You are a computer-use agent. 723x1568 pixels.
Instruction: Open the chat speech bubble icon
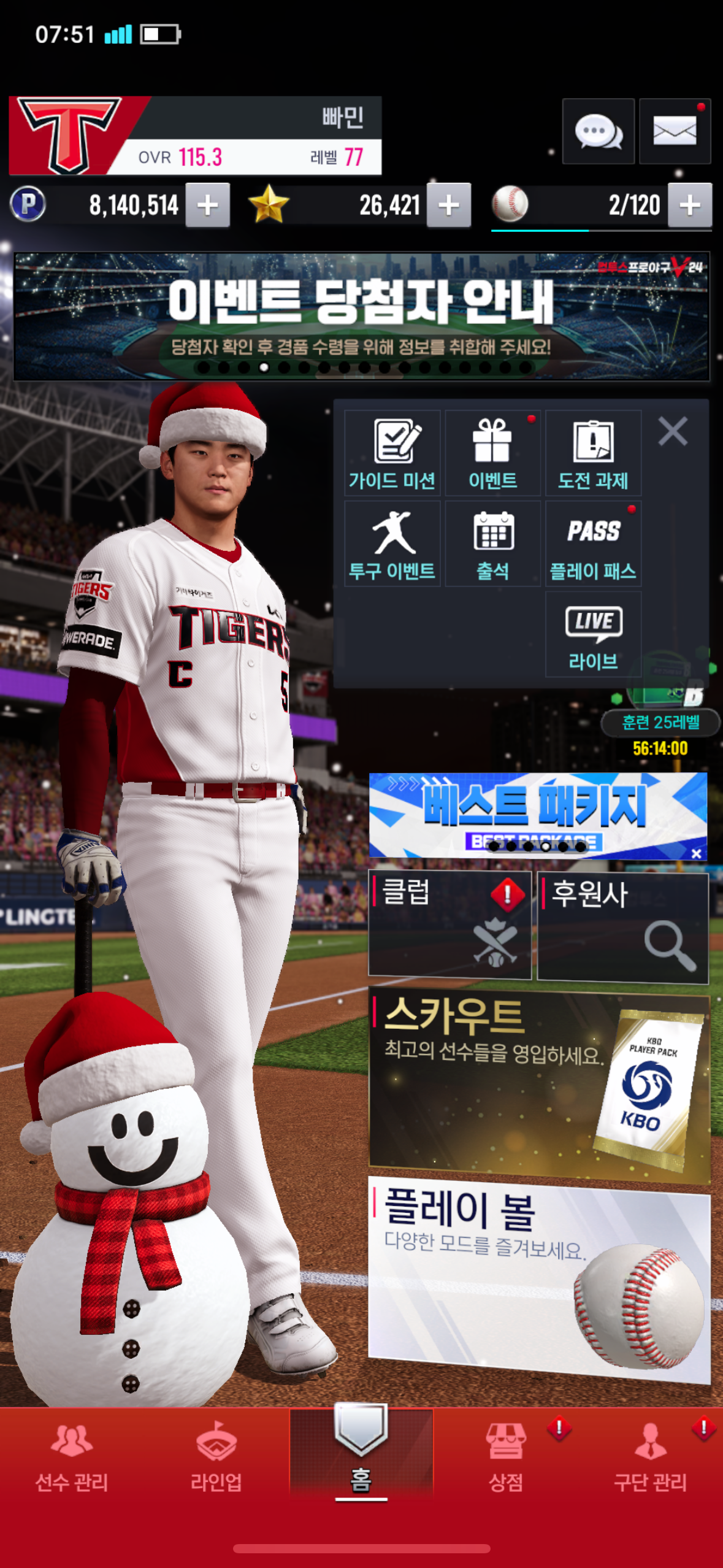(598, 131)
